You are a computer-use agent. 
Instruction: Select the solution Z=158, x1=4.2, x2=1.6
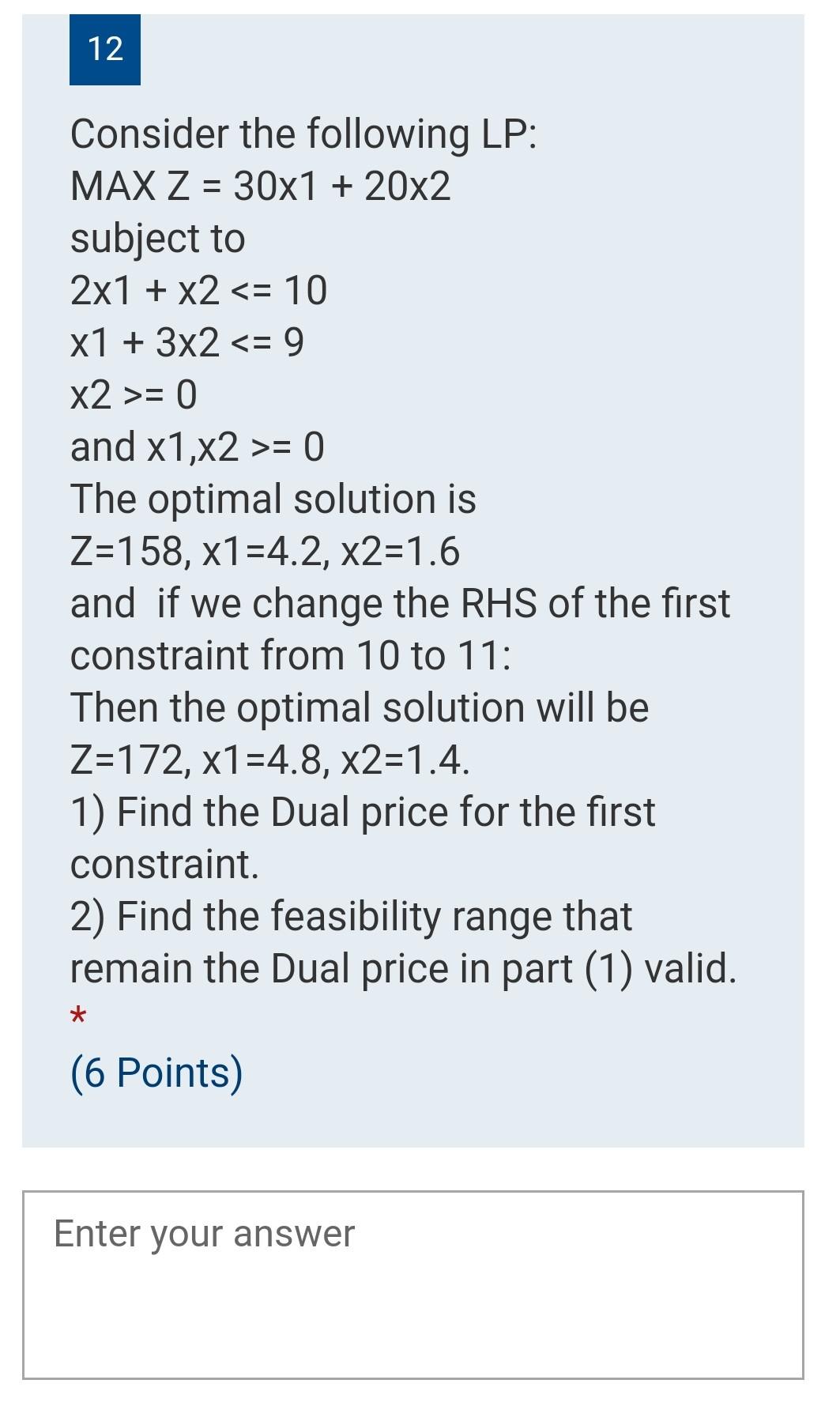[265, 550]
